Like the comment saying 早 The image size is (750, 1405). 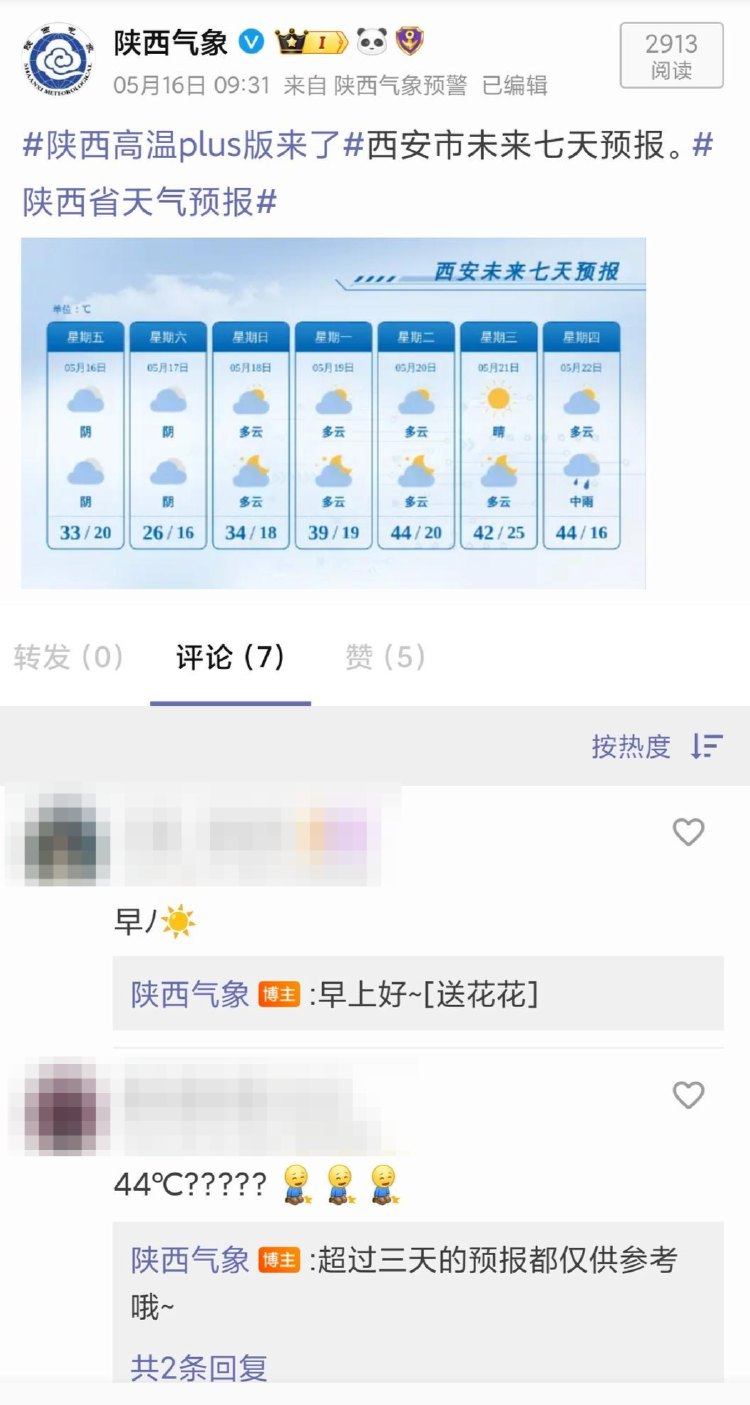pos(688,832)
